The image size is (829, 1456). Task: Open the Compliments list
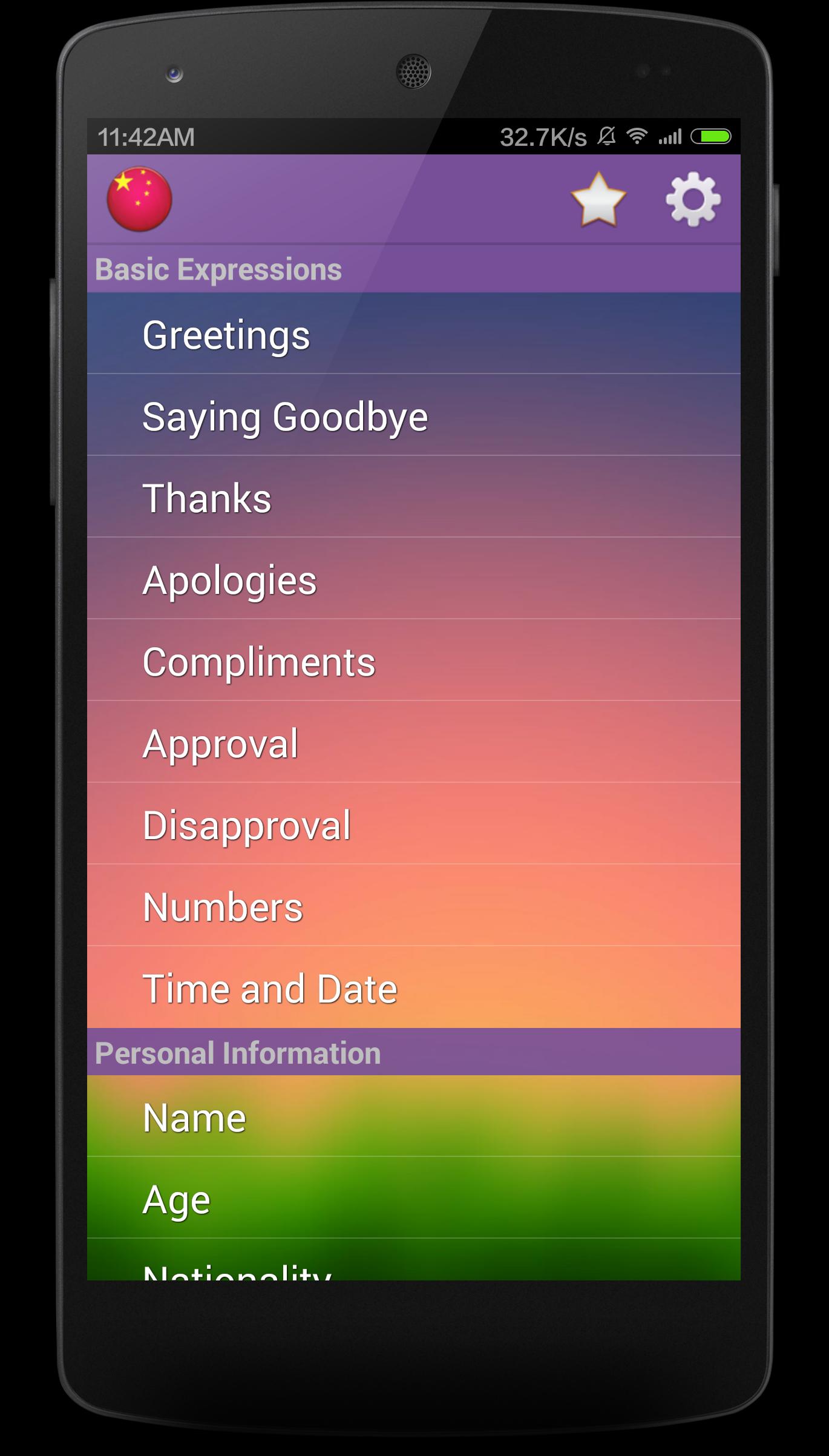(413, 661)
